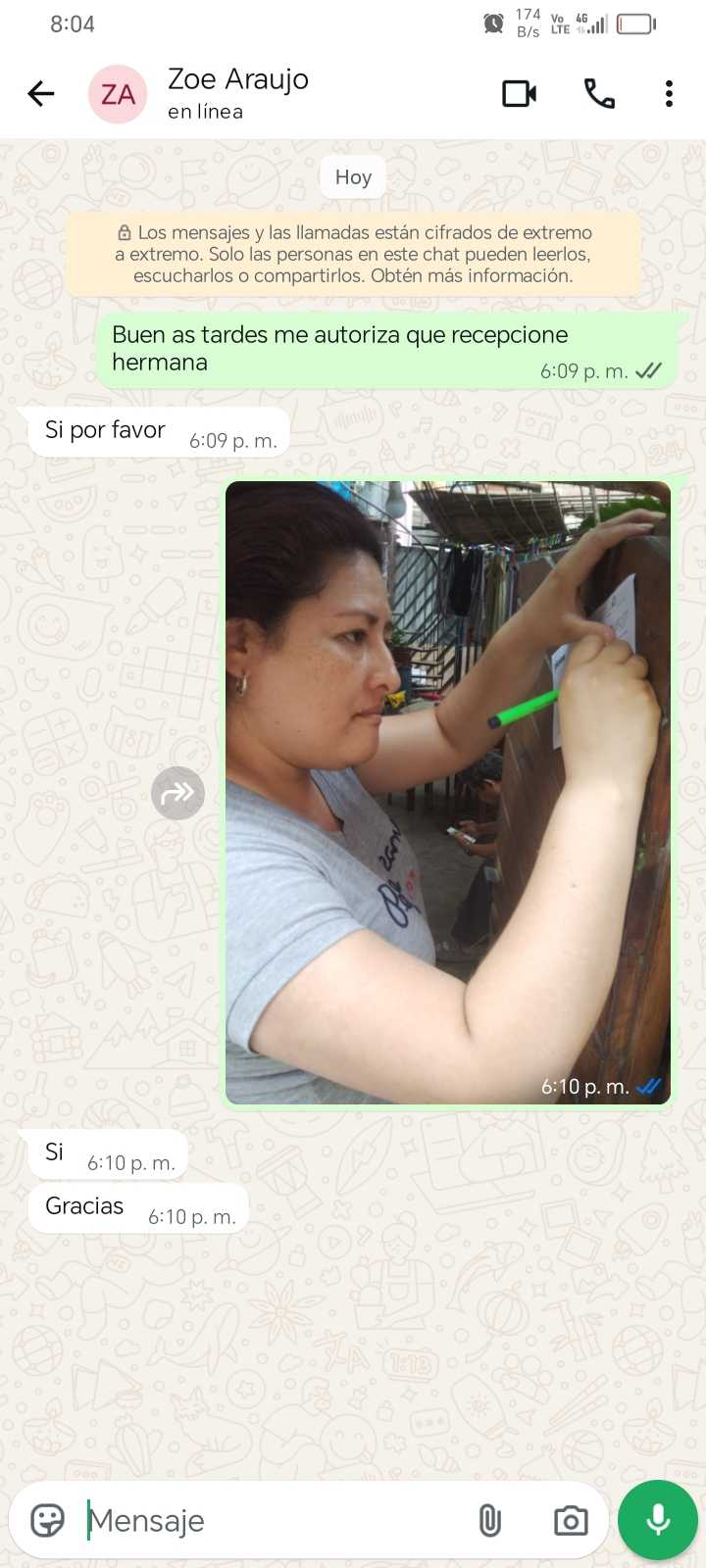Start a video call with Zoe Araujo
This screenshot has width=706, height=1568.
coord(519,94)
